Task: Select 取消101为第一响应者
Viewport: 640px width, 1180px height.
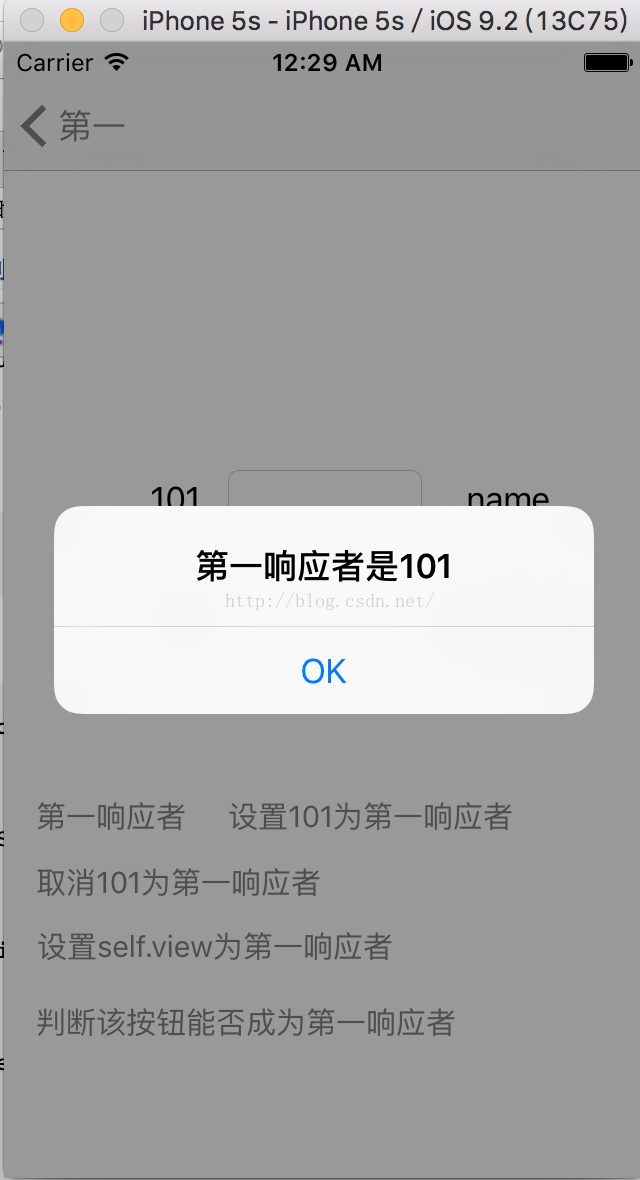Action: click(x=178, y=882)
